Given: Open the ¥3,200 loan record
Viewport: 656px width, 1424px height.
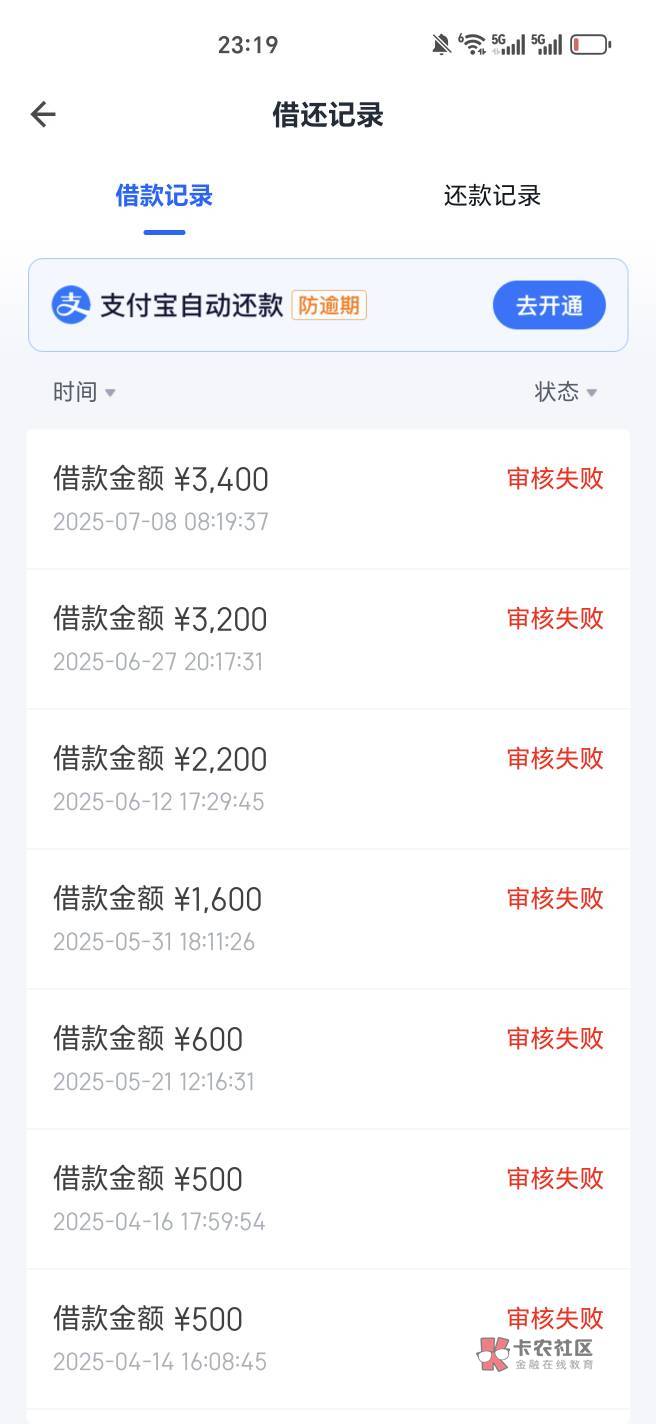Looking at the screenshot, I should pyautogui.click(x=328, y=639).
